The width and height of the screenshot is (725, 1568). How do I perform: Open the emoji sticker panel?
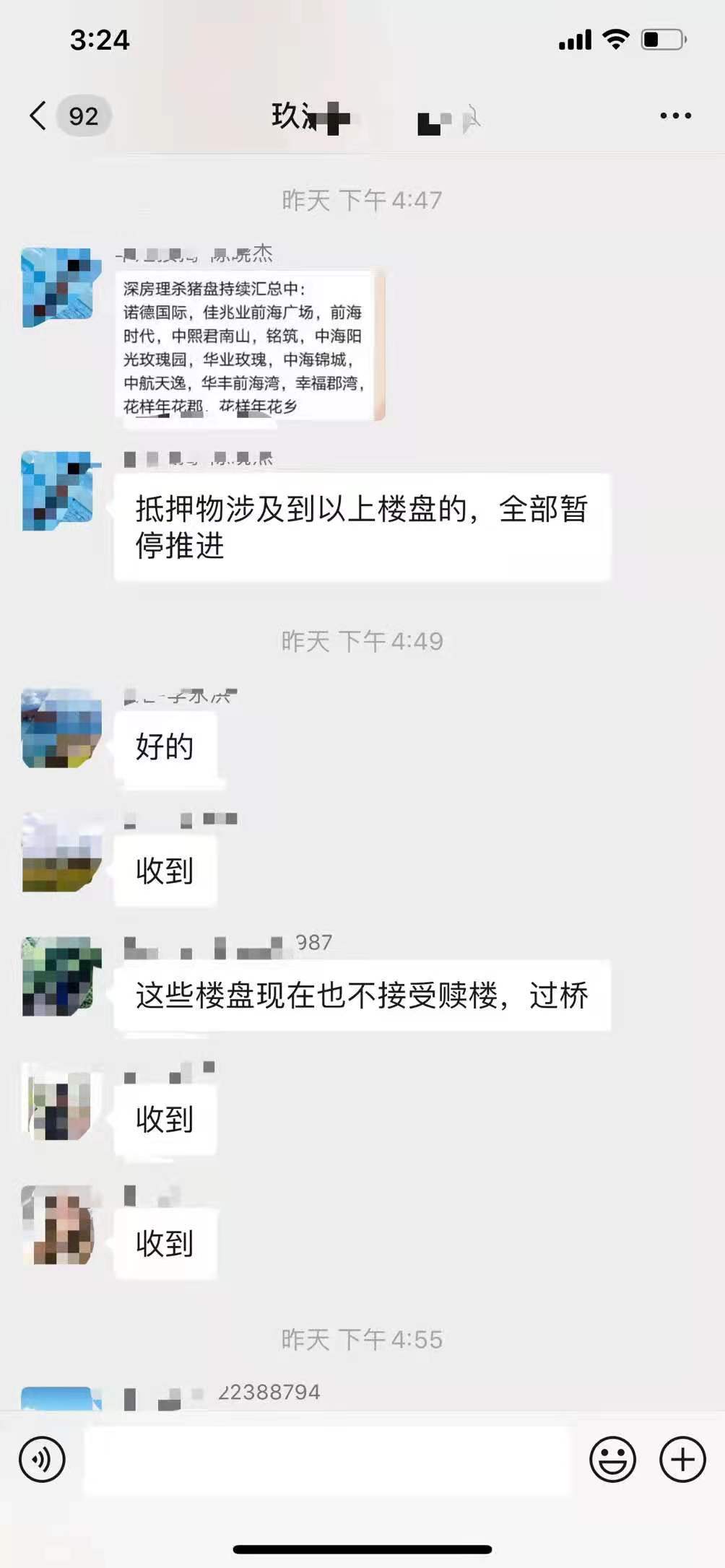pos(612,1459)
